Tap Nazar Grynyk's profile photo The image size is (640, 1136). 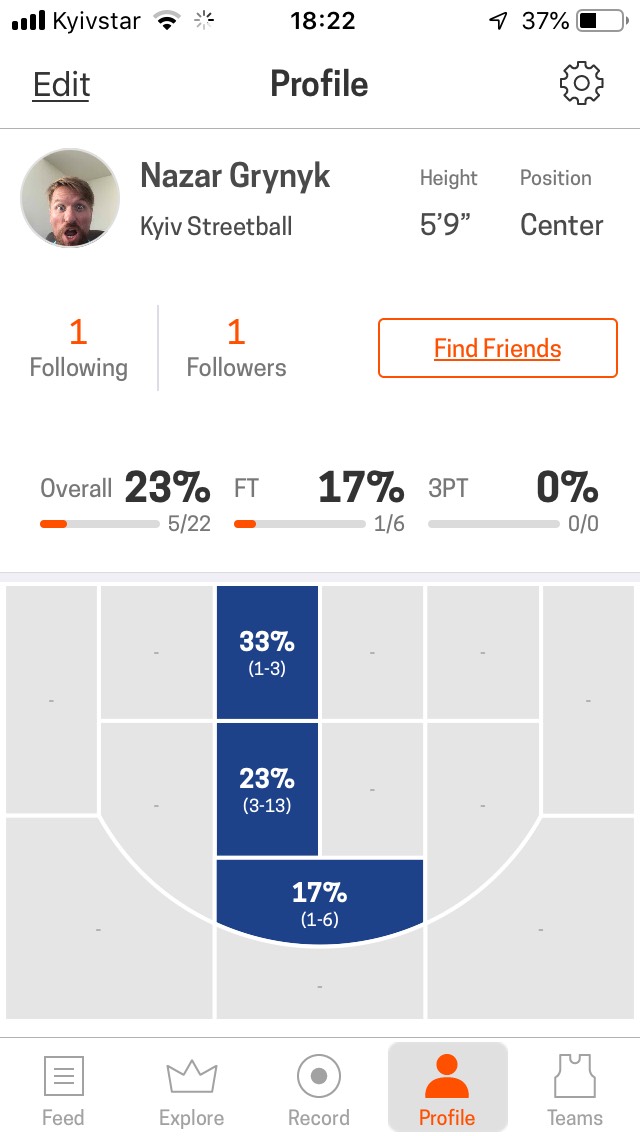pyautogui.click(x=70, y=199)
